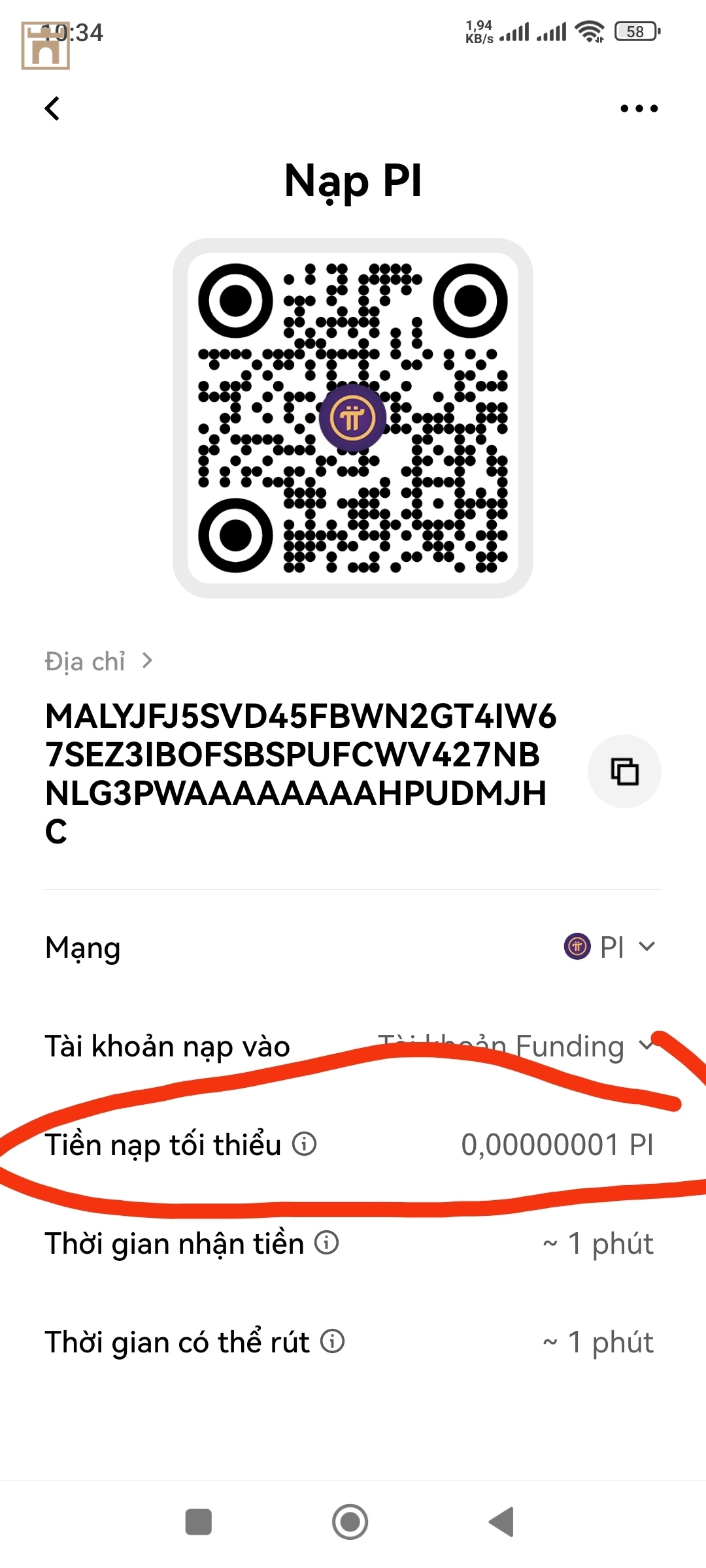Expand the Mạng network dropdown
This screenshot has width=706, height=1568.
[610, 947]
